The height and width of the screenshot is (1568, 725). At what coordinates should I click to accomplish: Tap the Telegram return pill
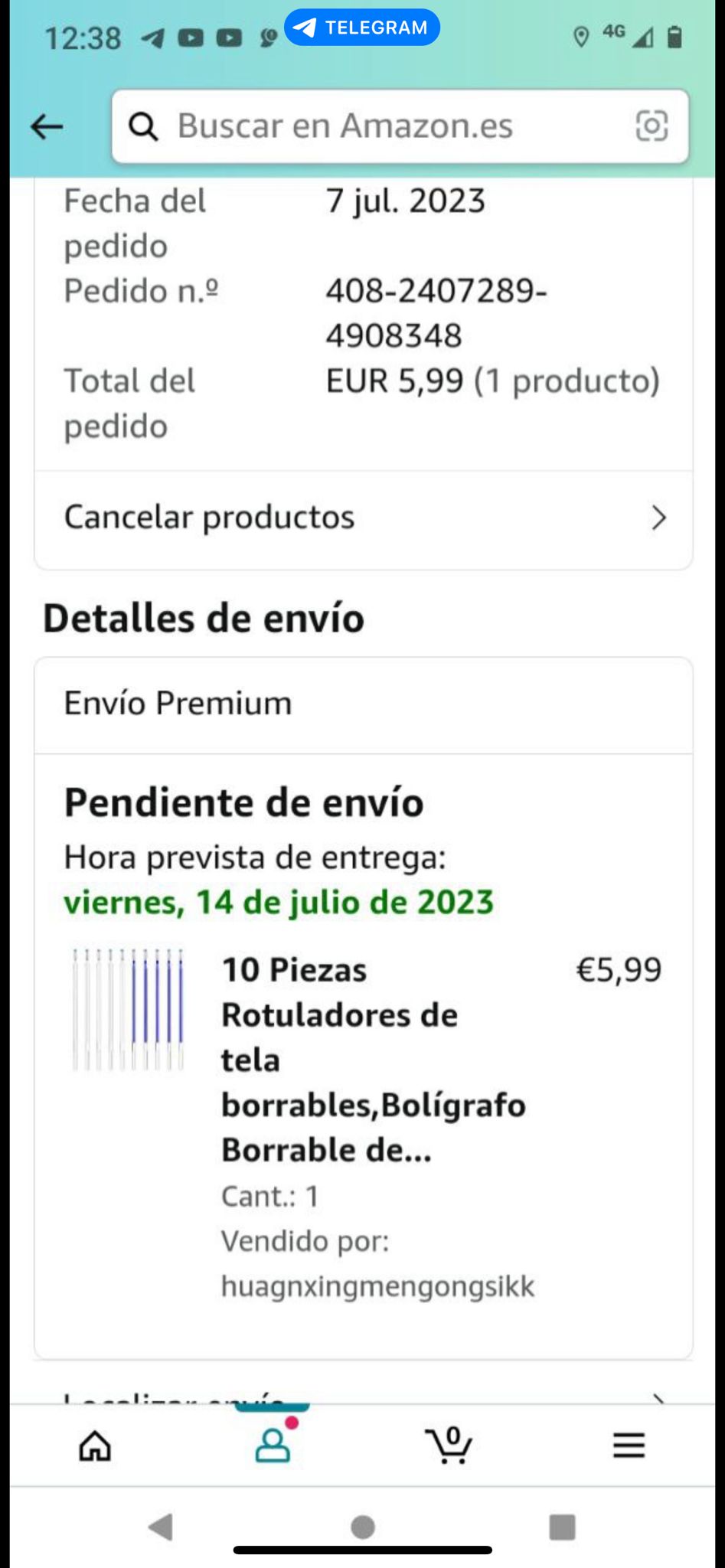pos(362,28)
